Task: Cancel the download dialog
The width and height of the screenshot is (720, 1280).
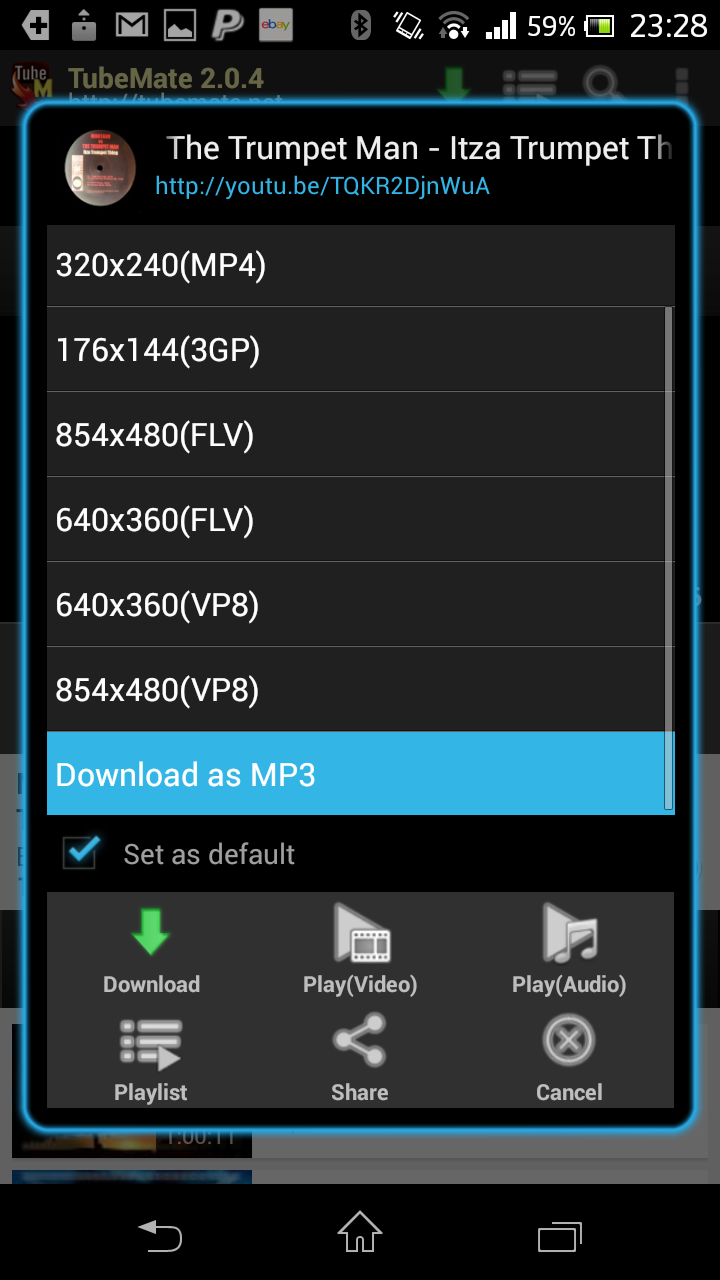Action: tap(569, 1060)
